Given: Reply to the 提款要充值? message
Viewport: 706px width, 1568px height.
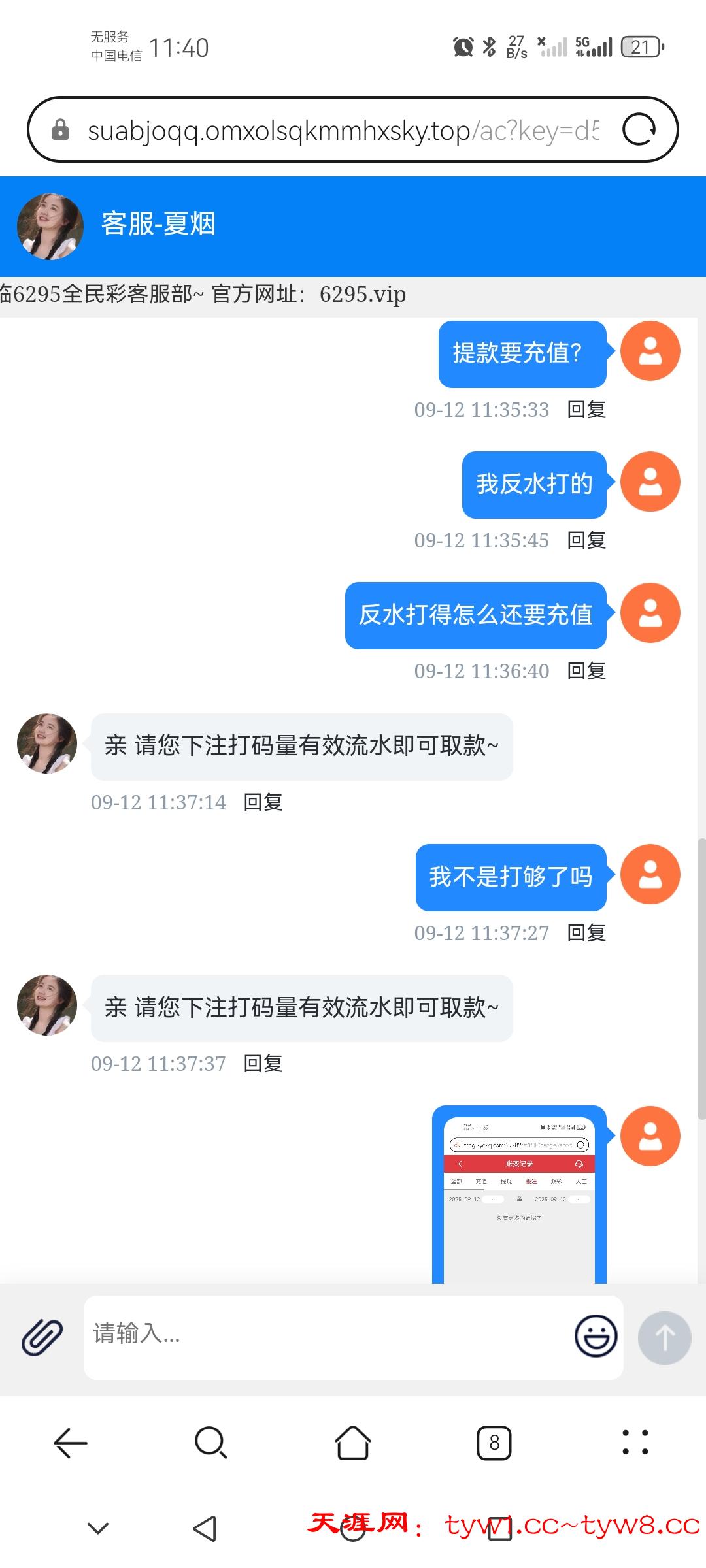Looking at the screenshot, I should click(586, 410).
